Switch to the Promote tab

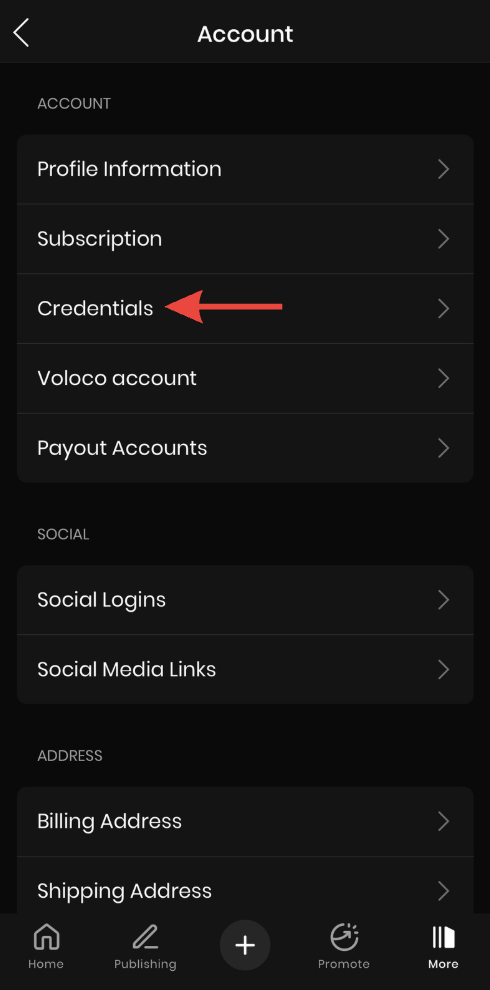[x=344, y=946]
